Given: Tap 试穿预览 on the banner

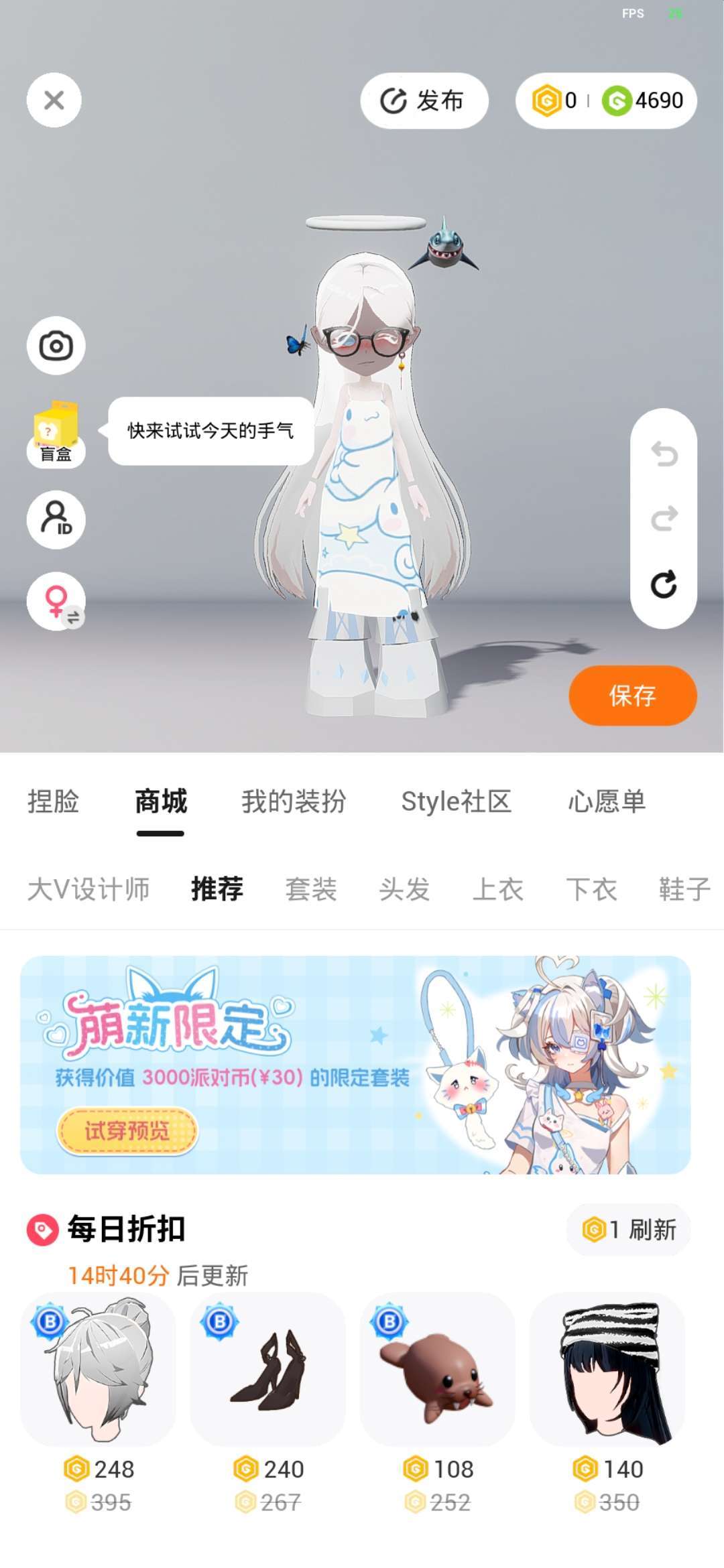Looking at the screenshot, I should pyautogui.click(x=127, y=1131).
